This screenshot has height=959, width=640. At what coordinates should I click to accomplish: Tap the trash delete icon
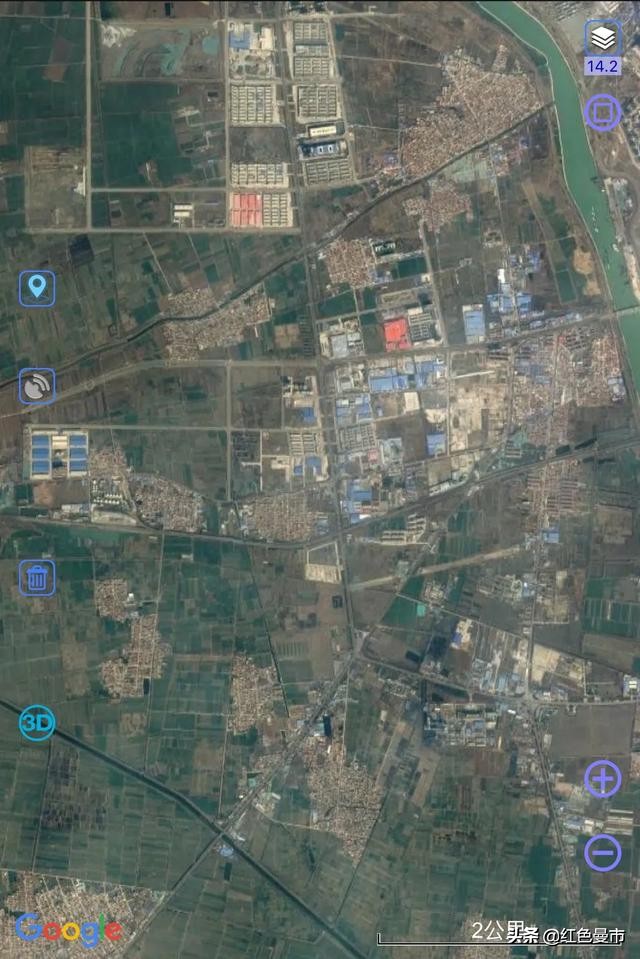click(x=37, y=577)
